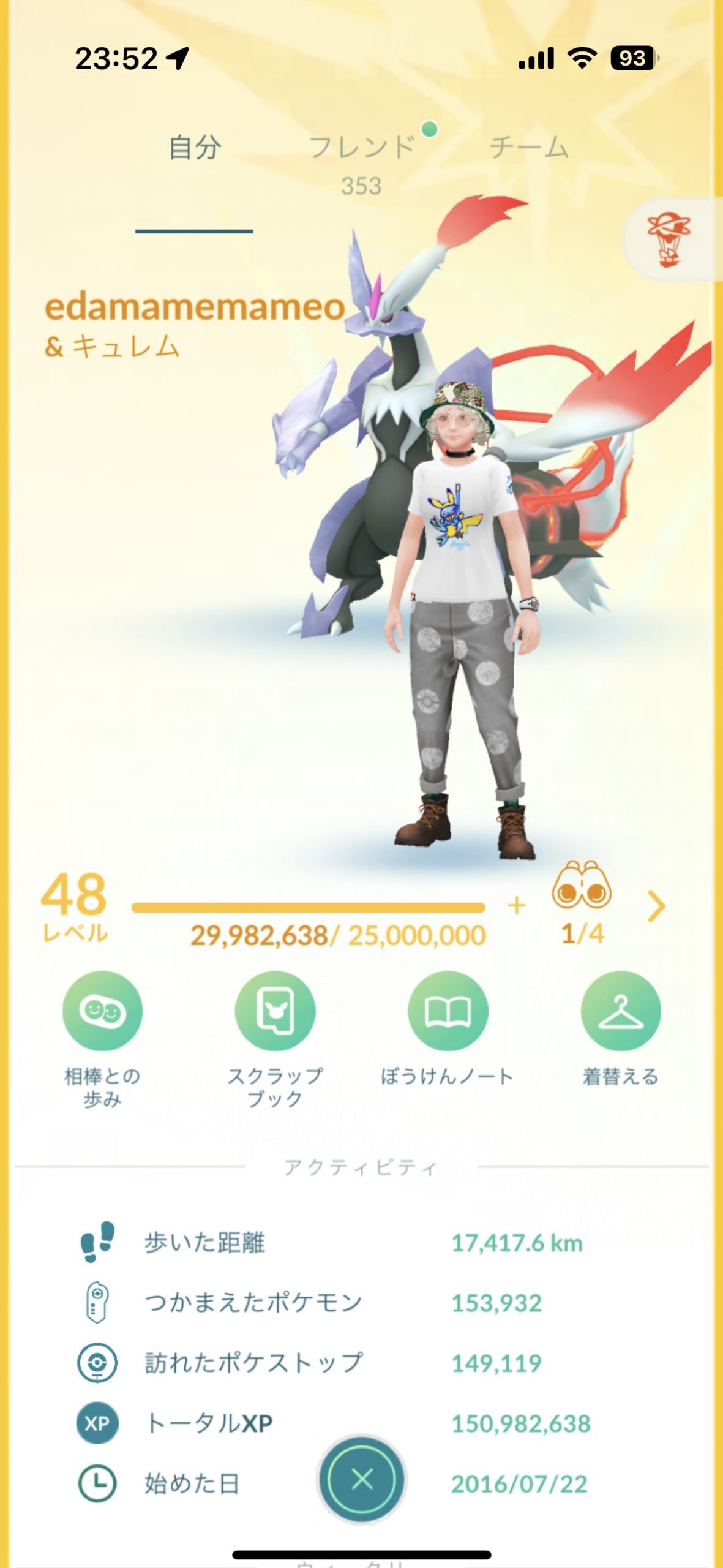The image size is (723, 1568).
Task: Tap 着替える to change outfit
Action: [x=620, y=1011]
